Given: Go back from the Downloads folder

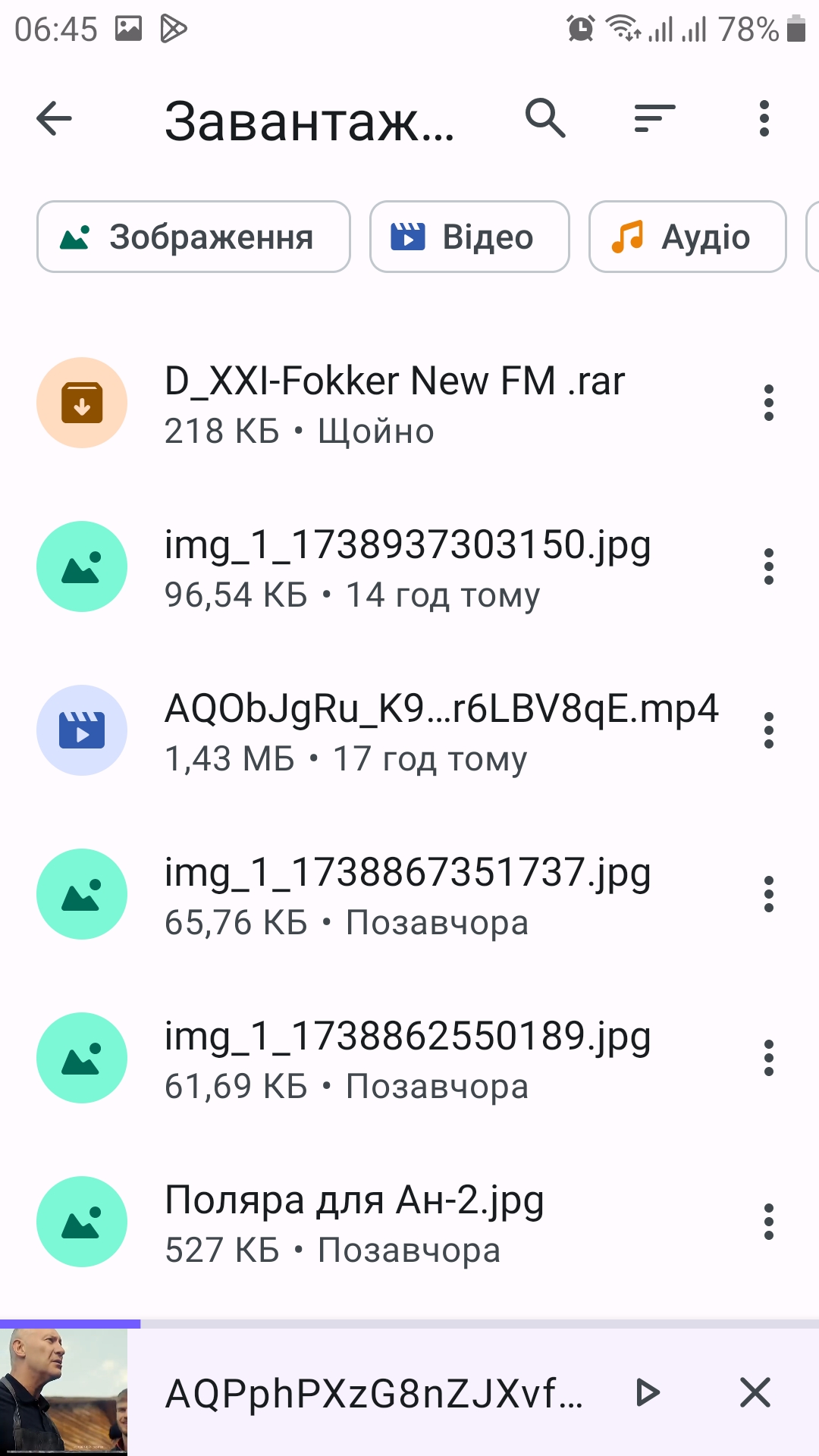Looking at the screenshot, I should (55, 119).
